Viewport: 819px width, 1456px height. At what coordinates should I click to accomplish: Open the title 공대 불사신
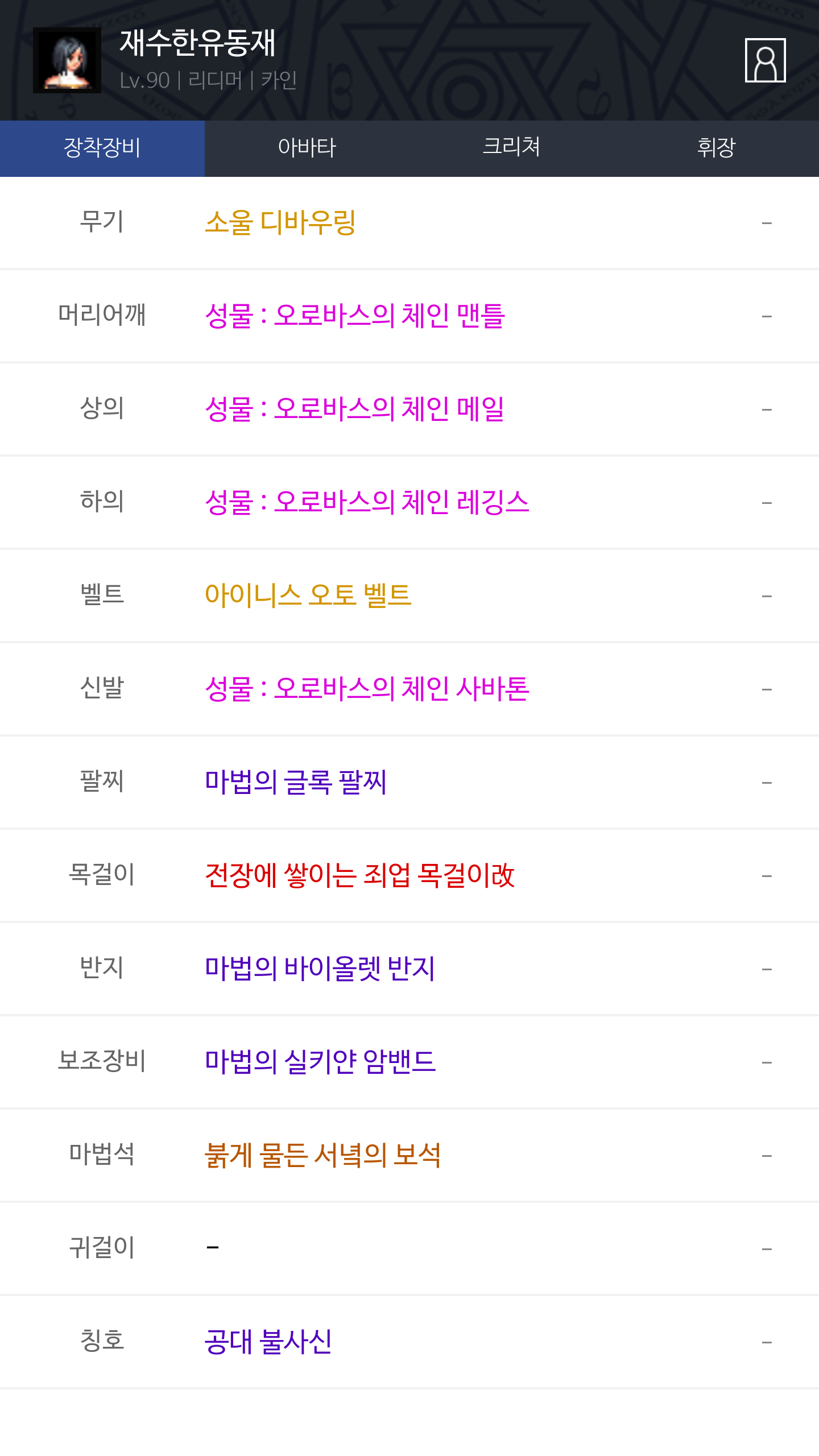tap(268, 1342)
